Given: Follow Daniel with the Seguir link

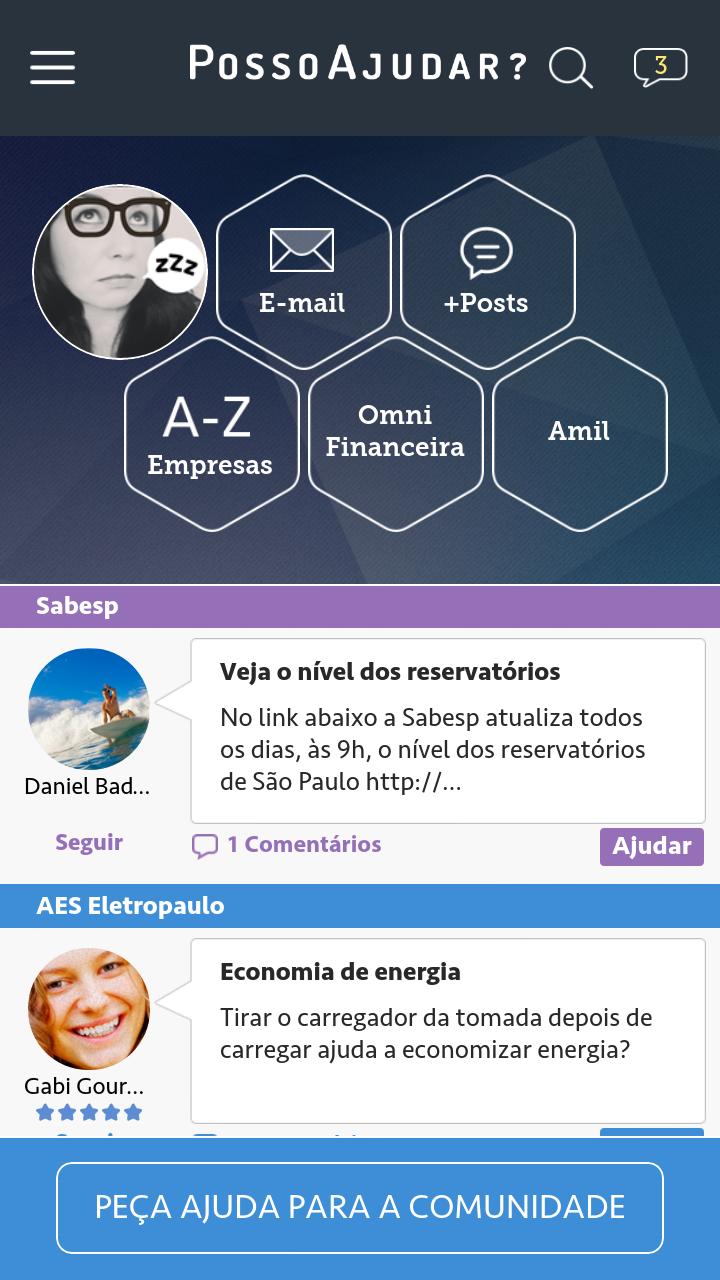Looking at the screenshot, I should 89,842.
